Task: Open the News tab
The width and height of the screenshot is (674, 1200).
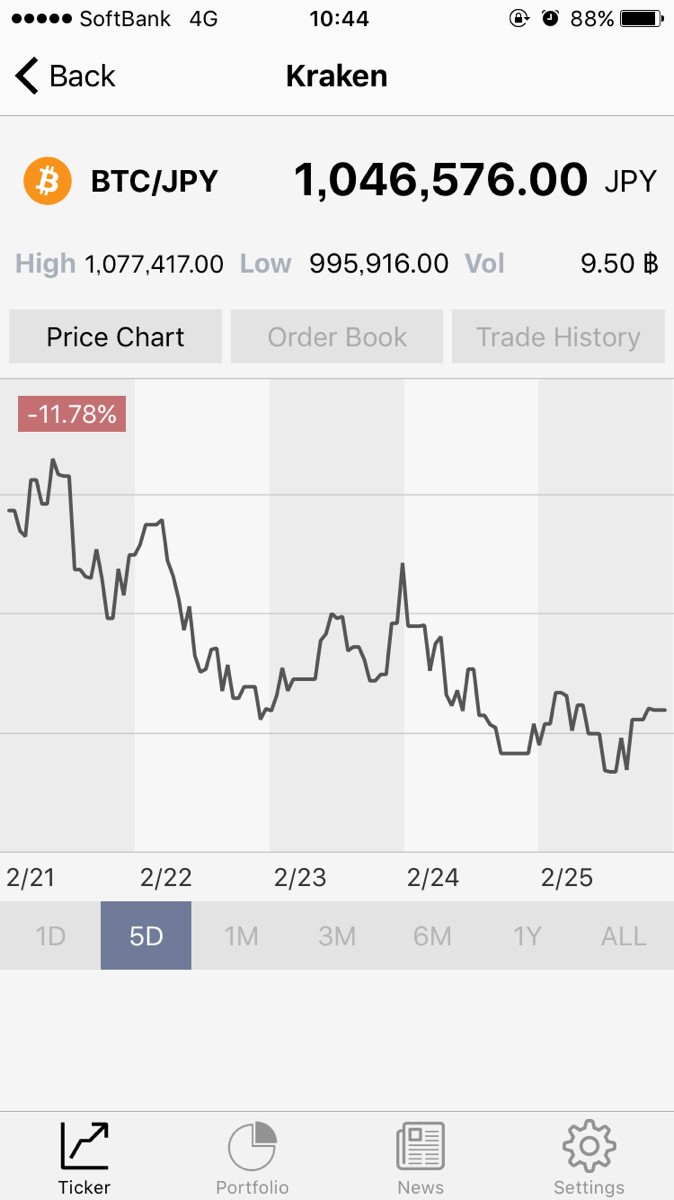Action: pyautogui.click(x=420, y=1157)
